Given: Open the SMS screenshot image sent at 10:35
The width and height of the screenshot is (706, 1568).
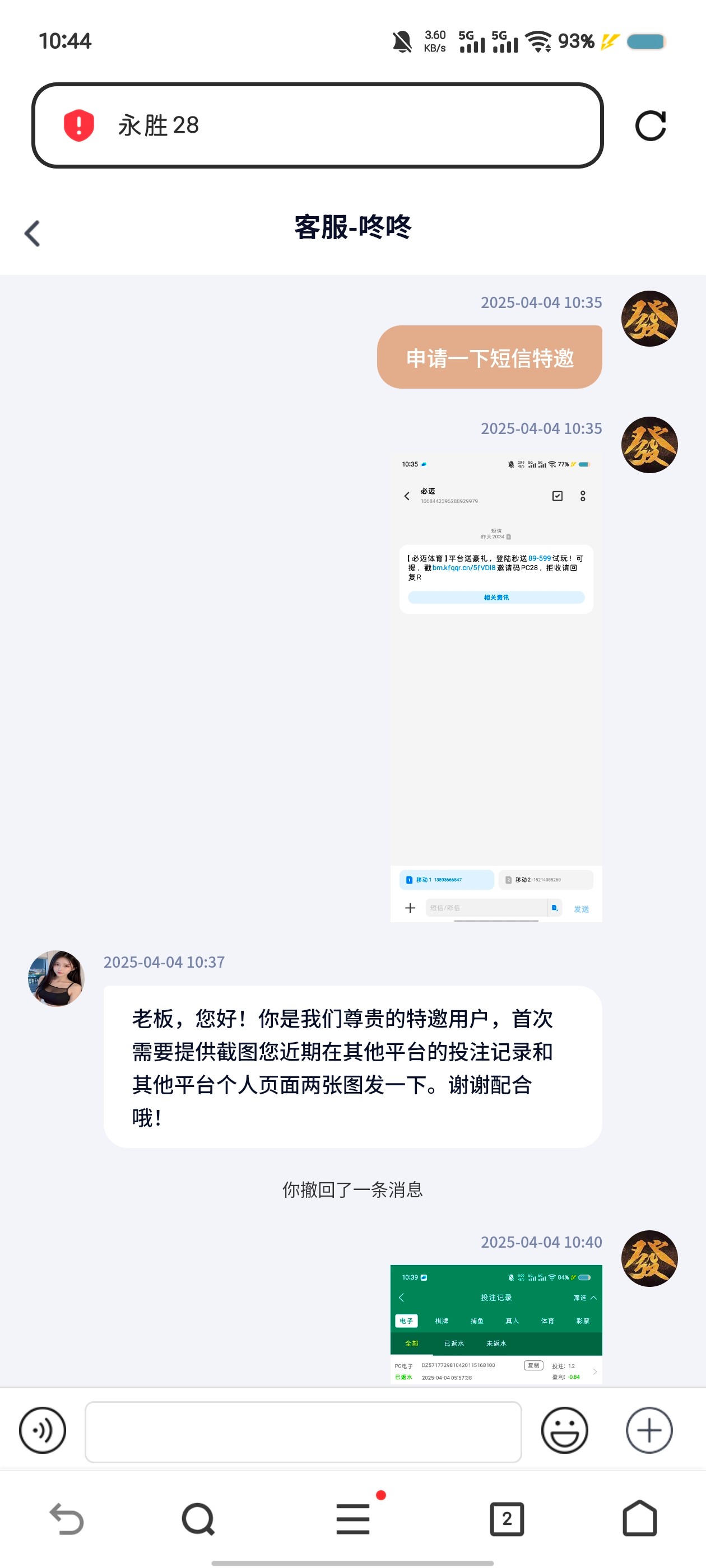Looking at the screenshot, I should (496, 686).
